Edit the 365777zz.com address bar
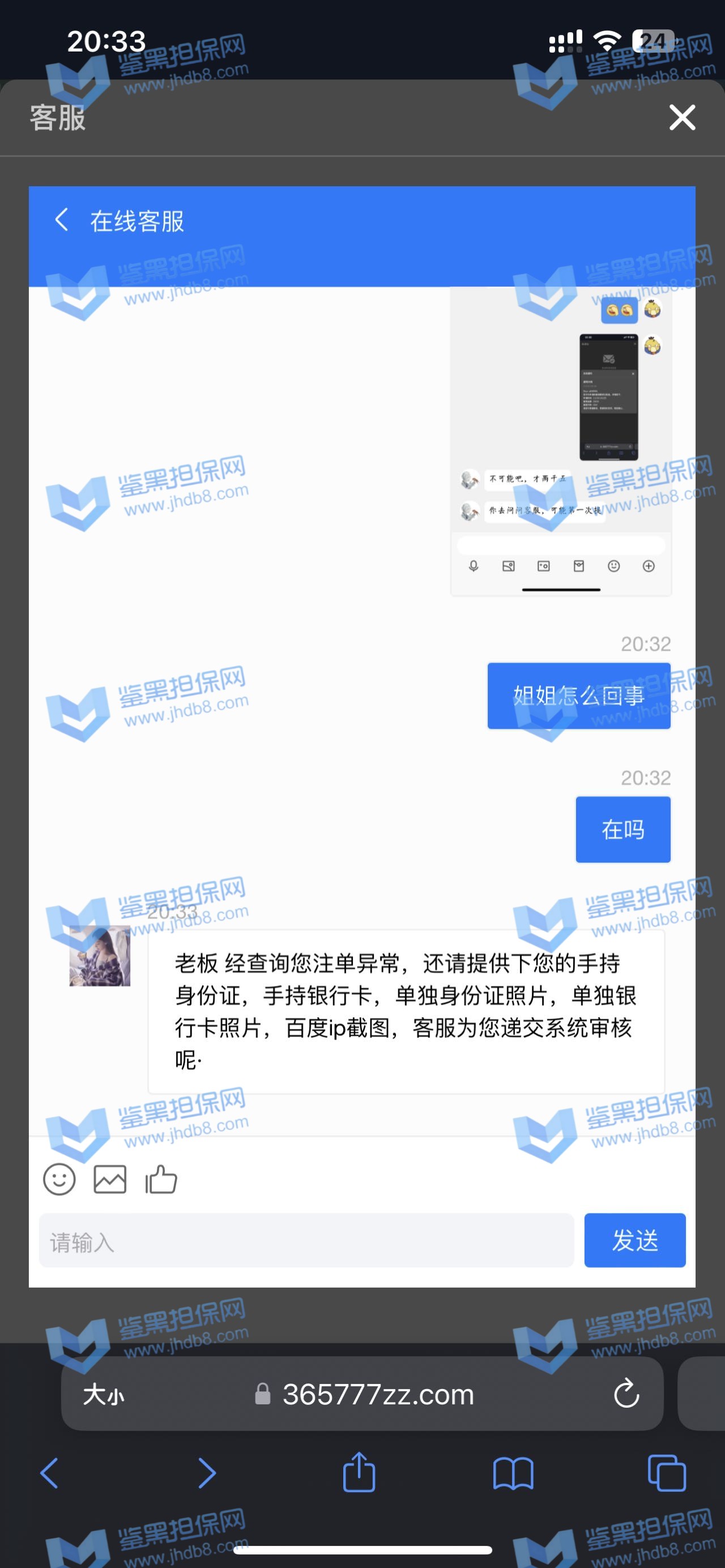Viewport: 725px width, 1568px height. click(377, 1394)
